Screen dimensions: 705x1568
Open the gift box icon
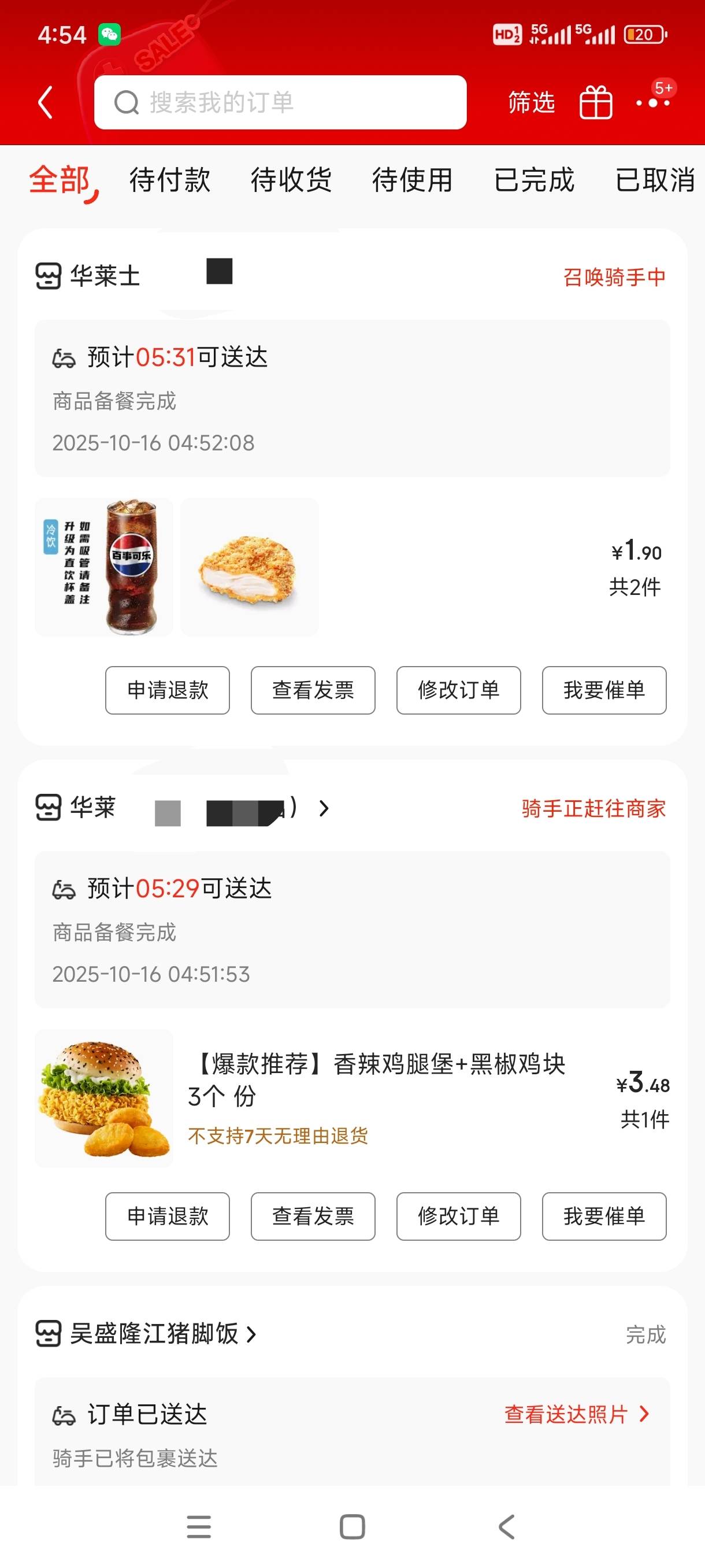pos(596,102)
